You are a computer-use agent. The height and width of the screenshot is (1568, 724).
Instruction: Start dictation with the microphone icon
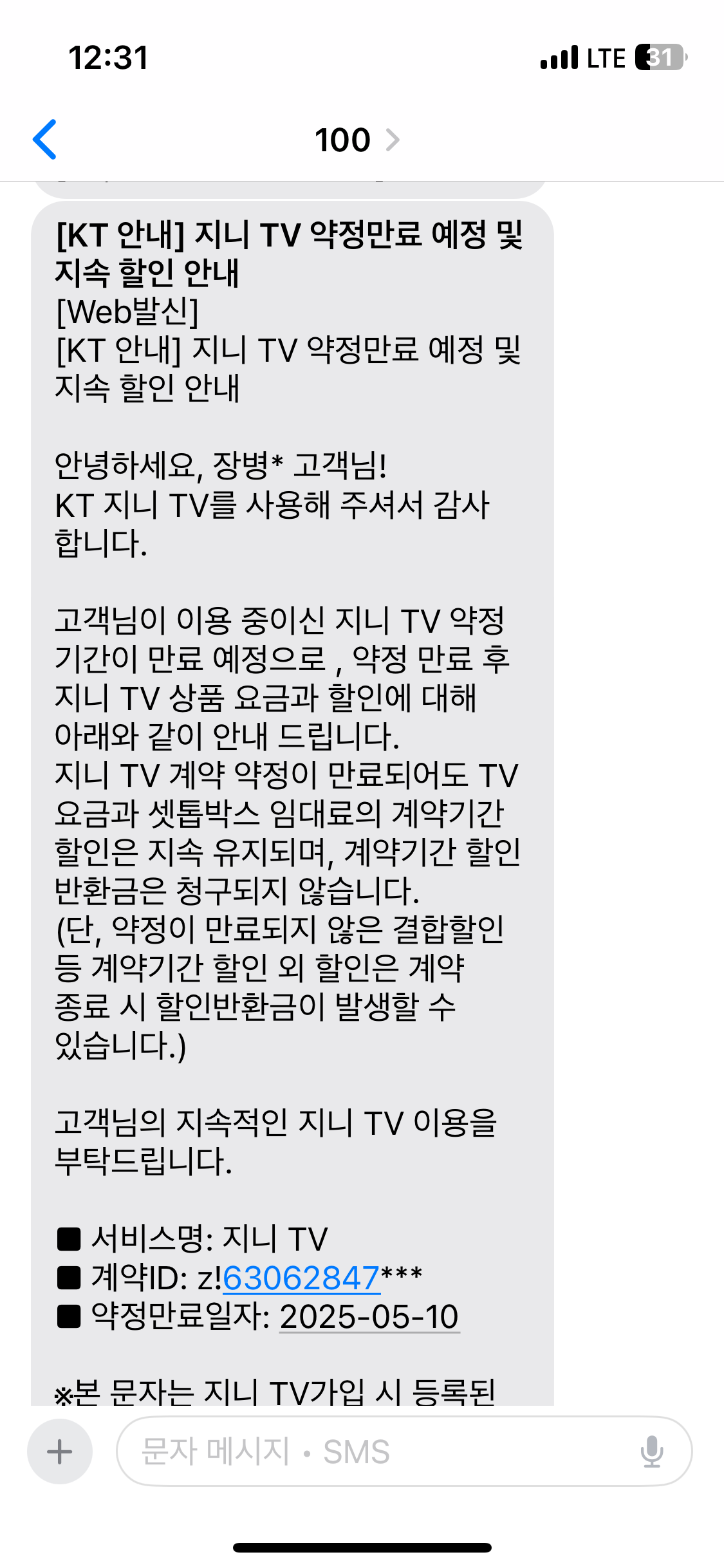coord(651,1451)
